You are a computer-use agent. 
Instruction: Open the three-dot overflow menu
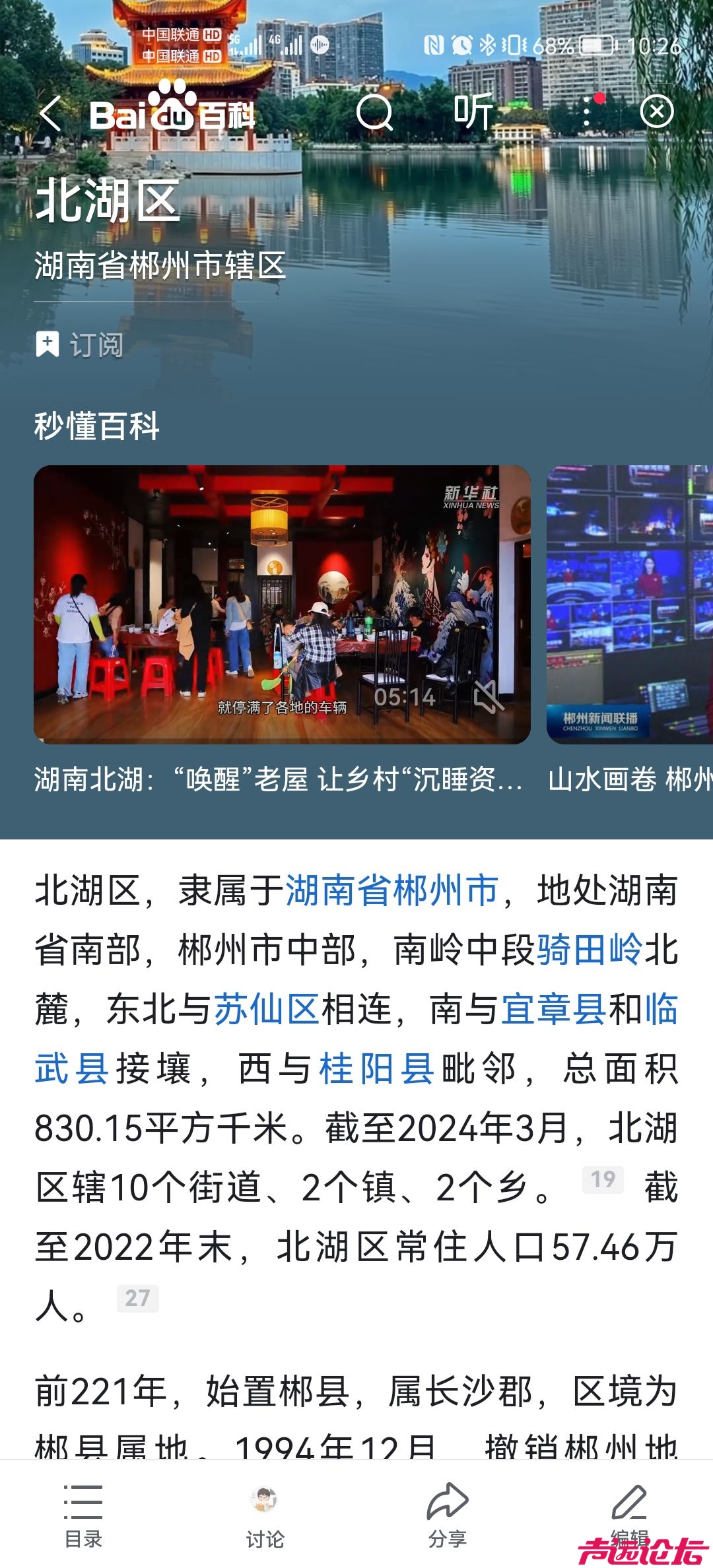tap(587, 113)
